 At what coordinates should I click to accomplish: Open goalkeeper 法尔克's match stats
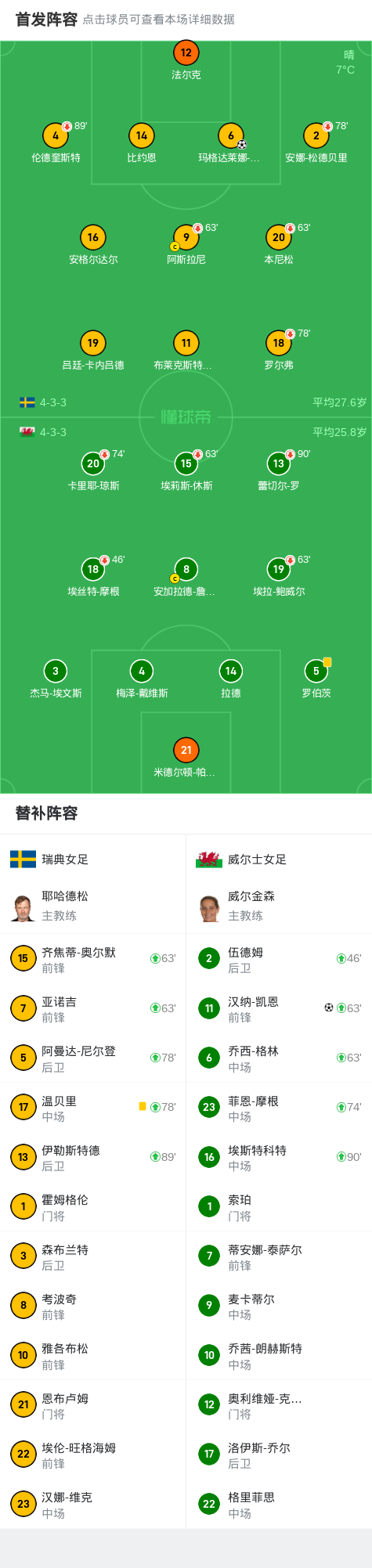pos(186,61)
